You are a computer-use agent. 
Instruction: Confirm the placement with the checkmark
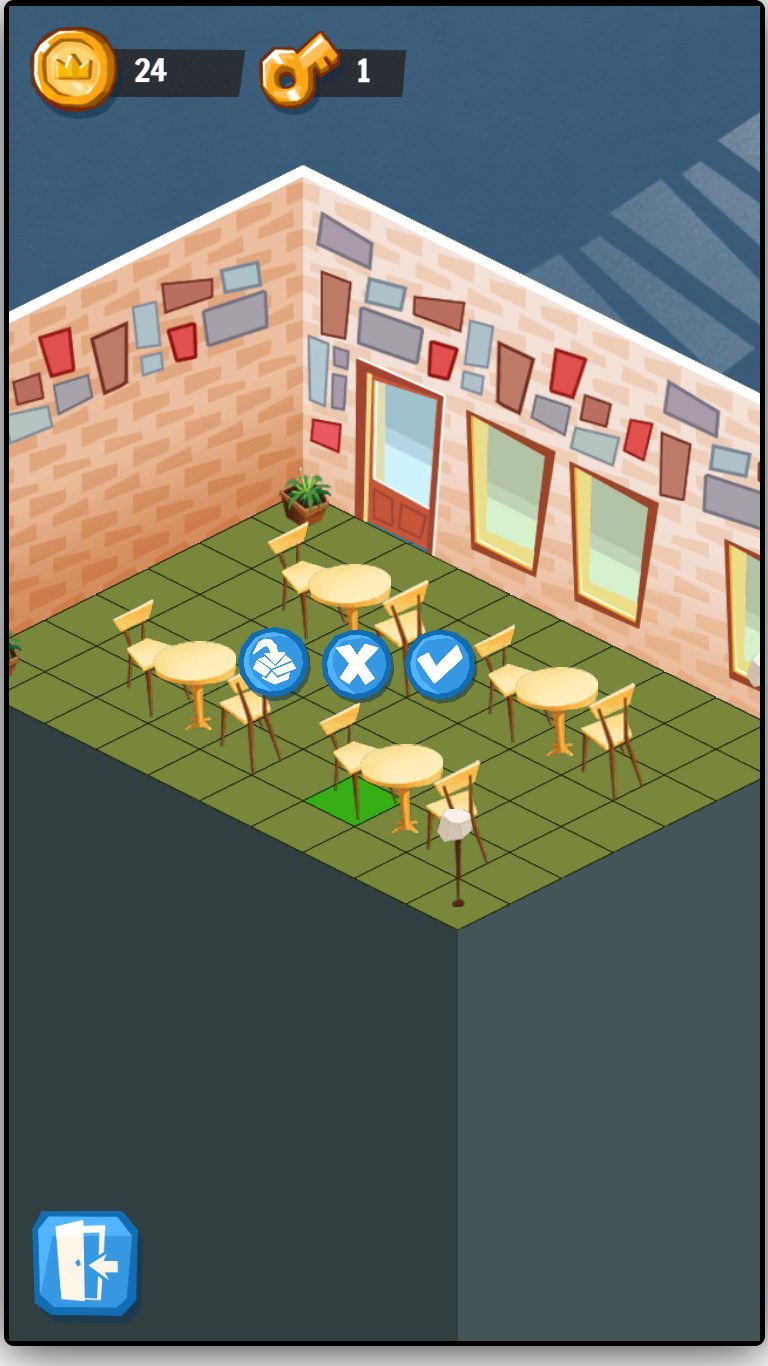point(440,665)
